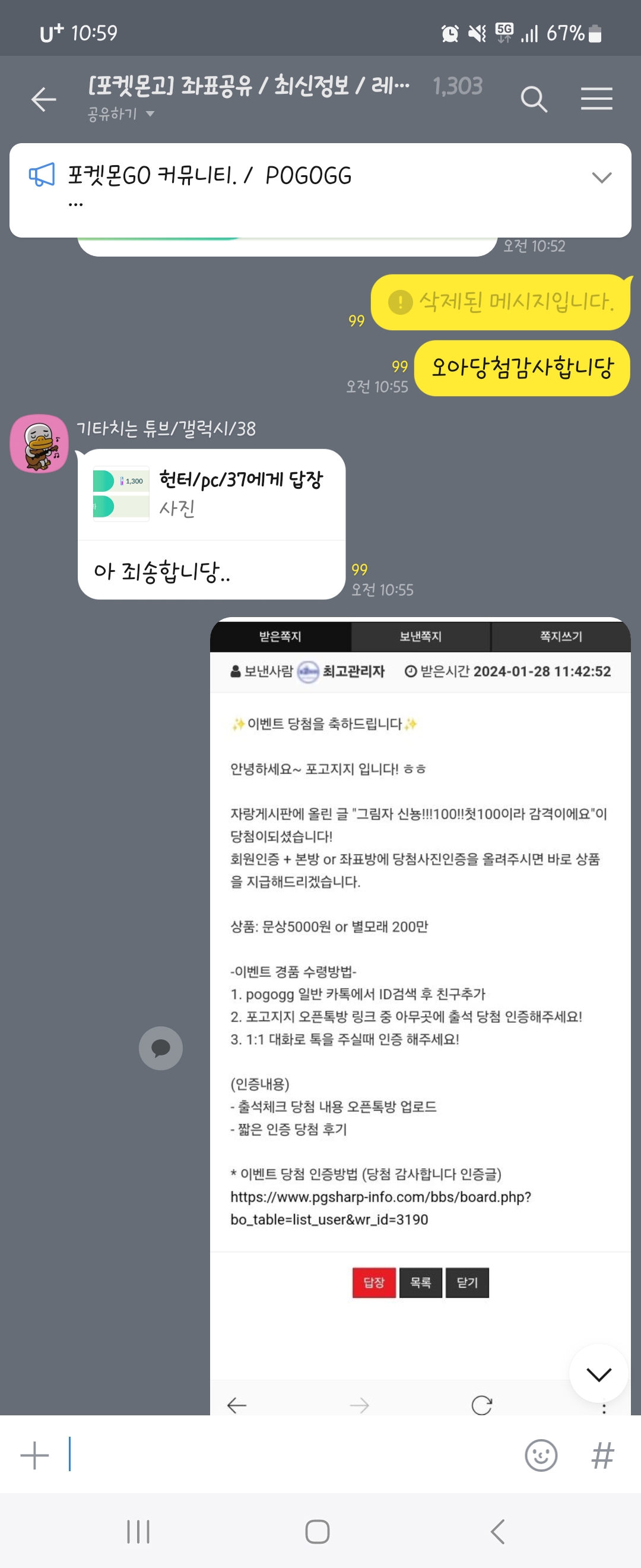Open the emoticon picker
The height and width of the screenshot is (1568, 641).
(541, 1455)
